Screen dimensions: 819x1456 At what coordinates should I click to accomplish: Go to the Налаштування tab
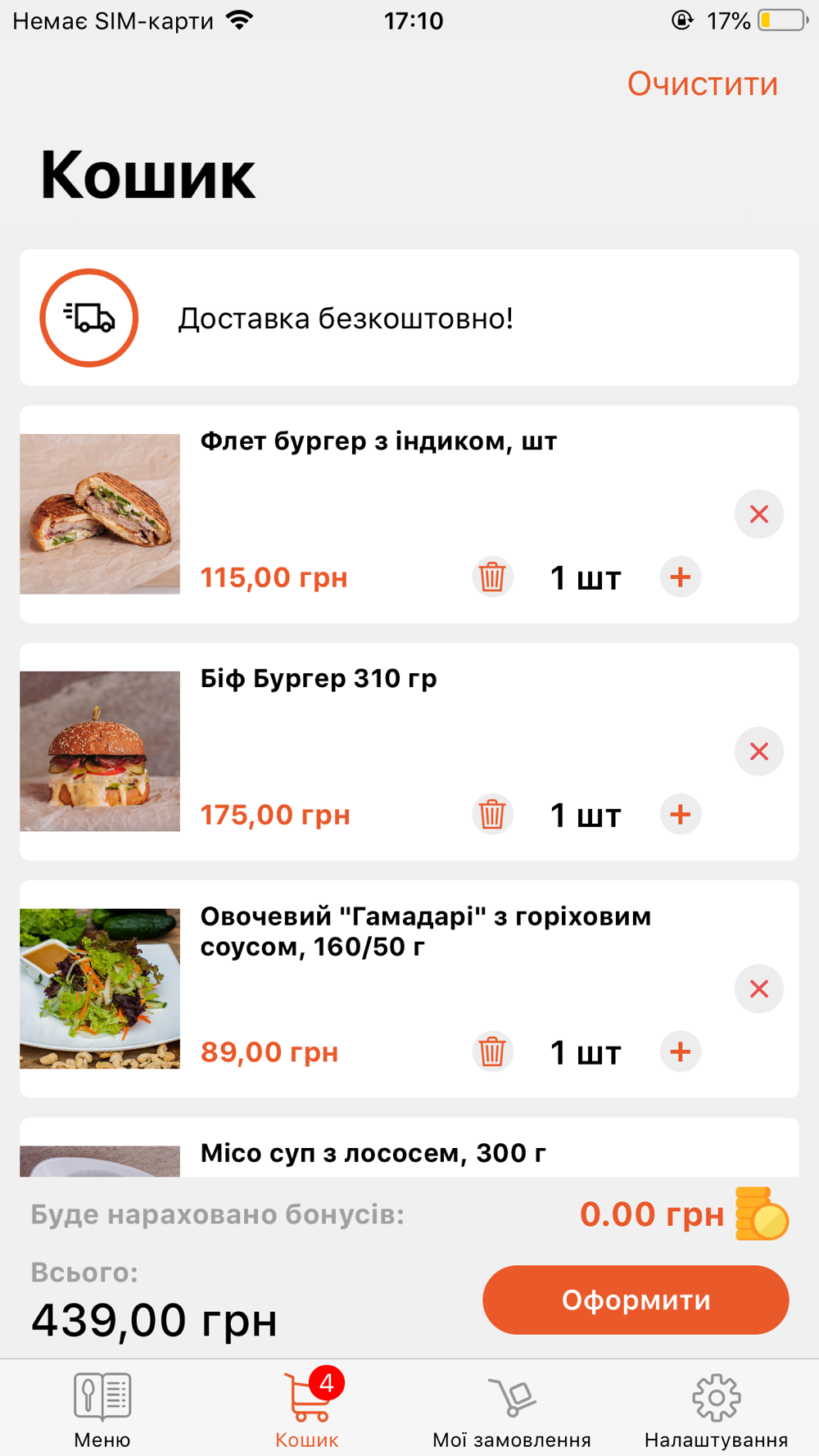717,1409
